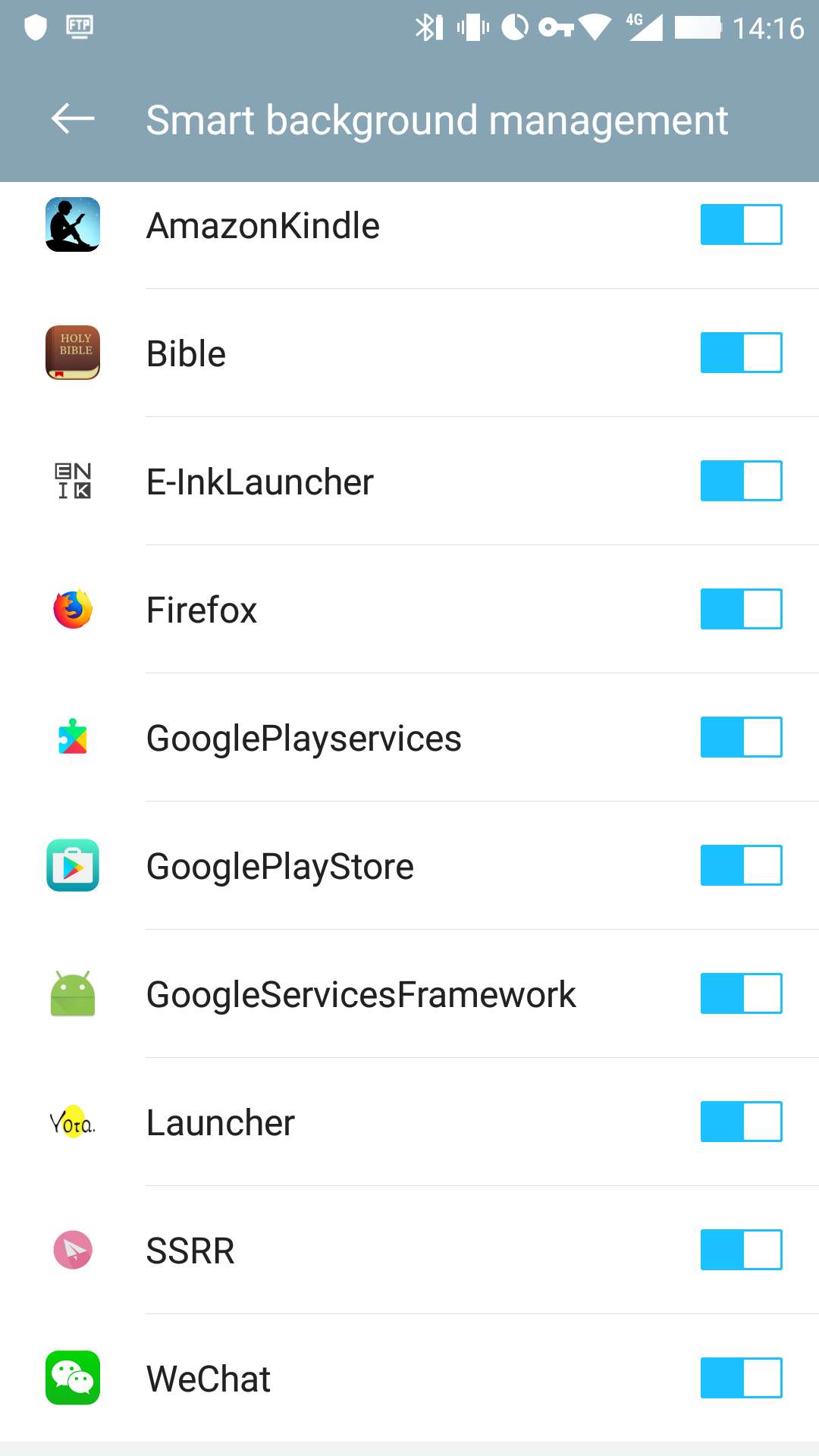Toggle E-InkLauncher background management
The height and width of the screenshot is (1456, 819).
741,481
